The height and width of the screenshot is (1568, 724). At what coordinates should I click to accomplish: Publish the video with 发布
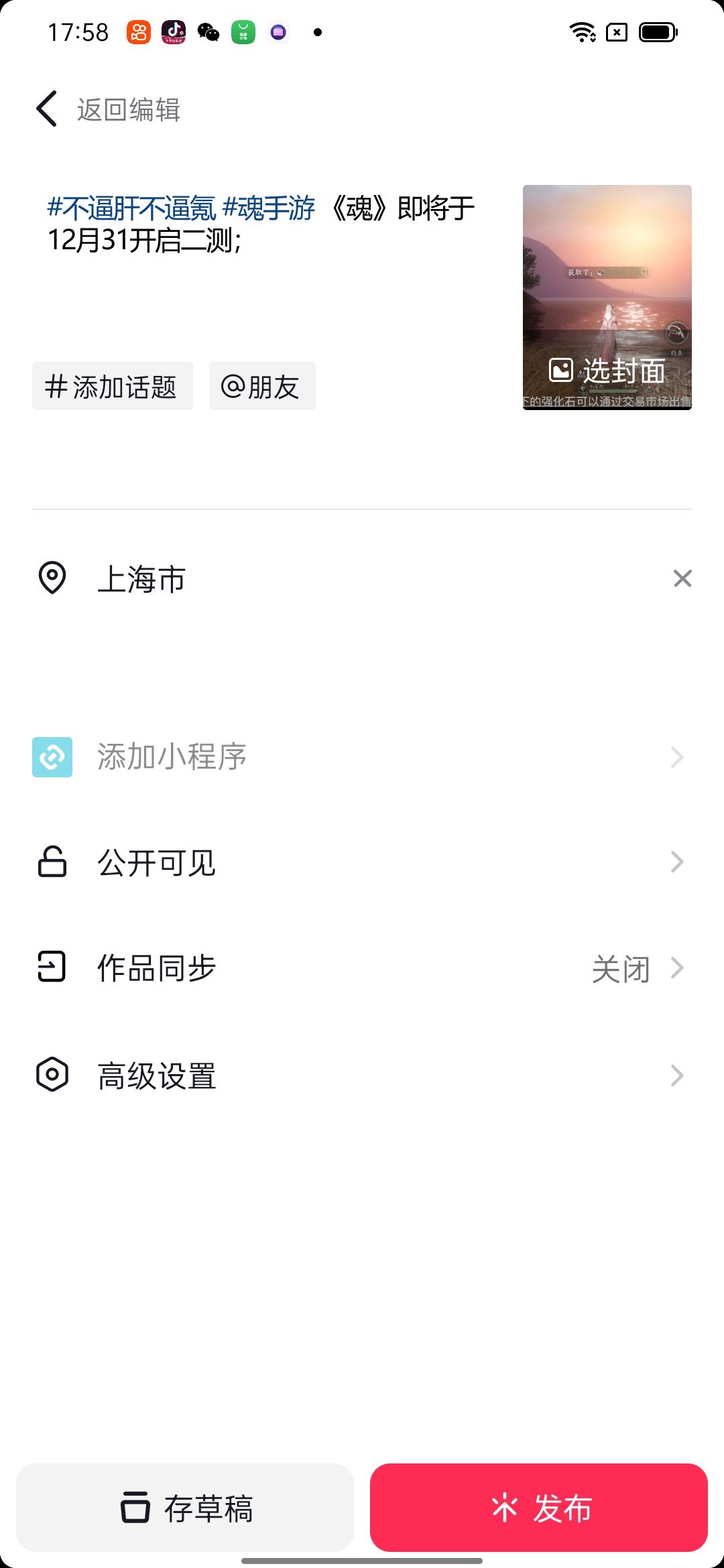click(539, 1508)
